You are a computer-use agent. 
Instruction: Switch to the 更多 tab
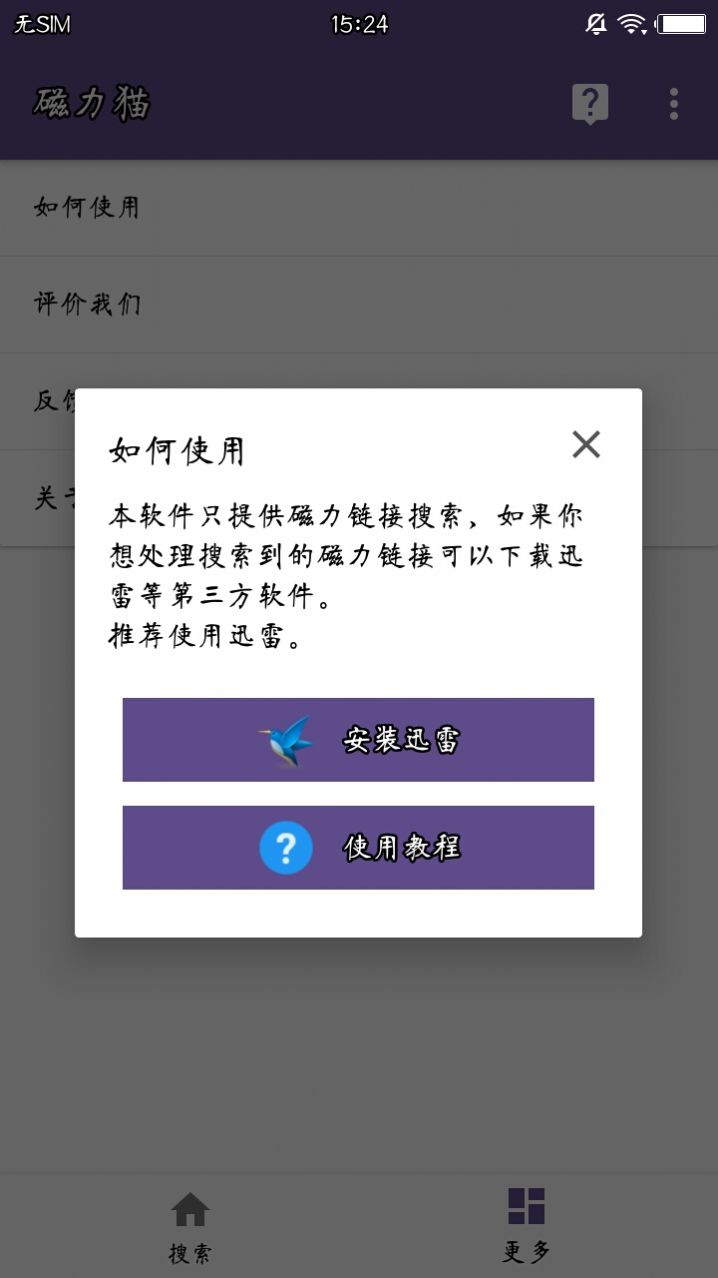point(526,1225)
